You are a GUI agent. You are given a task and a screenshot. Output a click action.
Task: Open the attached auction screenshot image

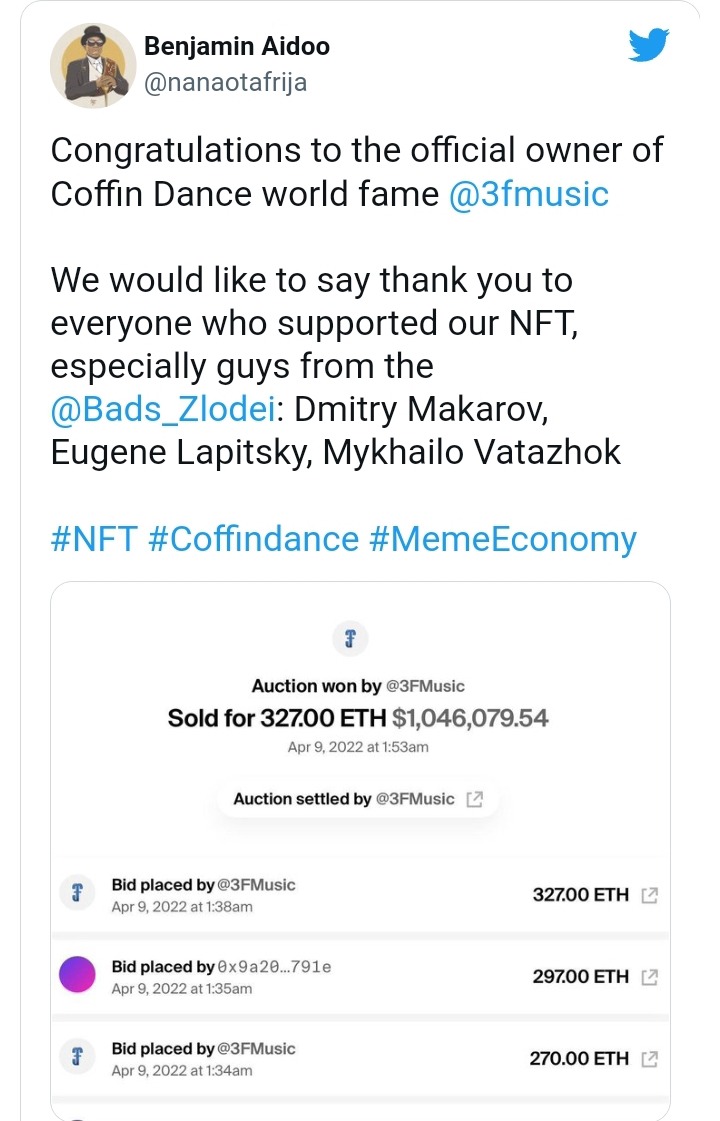click(x=360, y=850)
